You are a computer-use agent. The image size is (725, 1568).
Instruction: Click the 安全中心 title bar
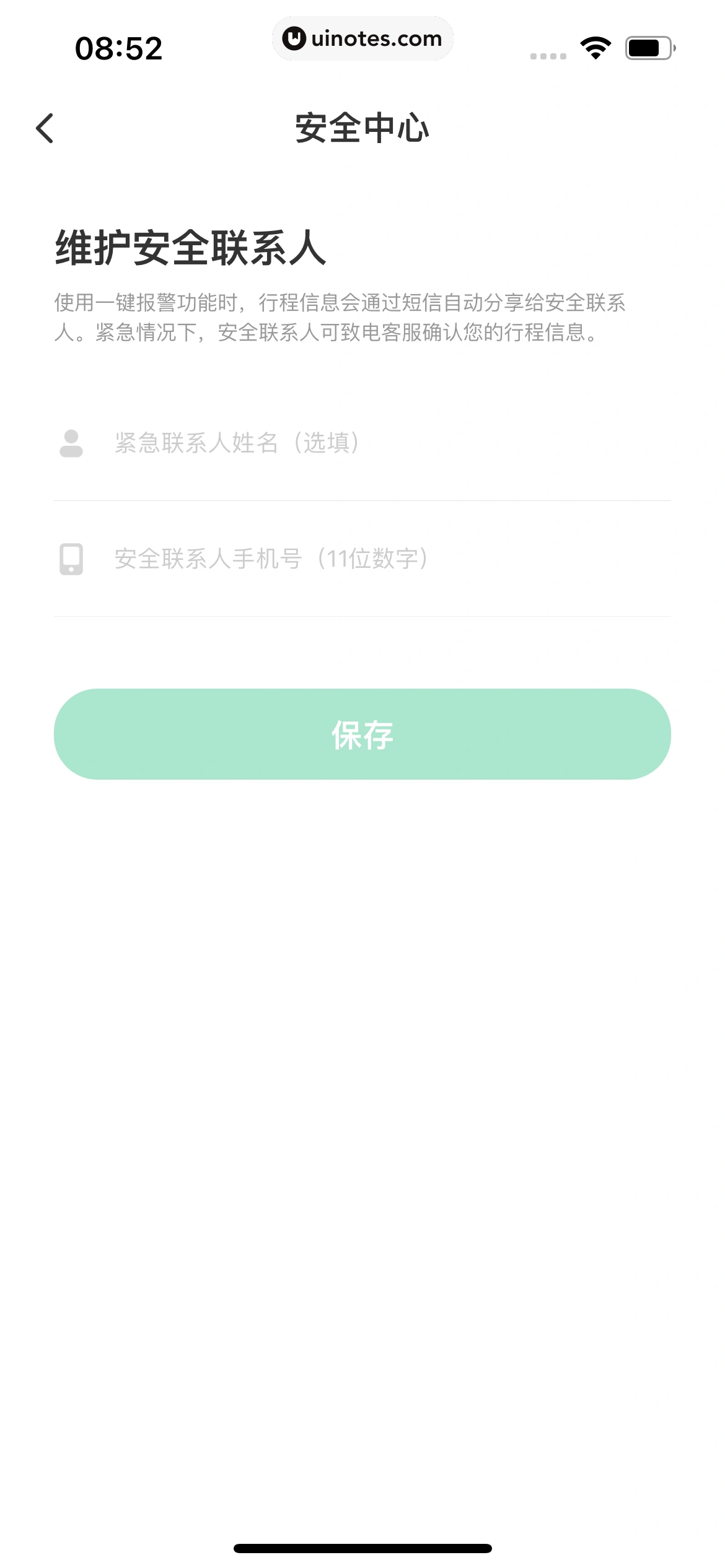[x=362, y=128]
